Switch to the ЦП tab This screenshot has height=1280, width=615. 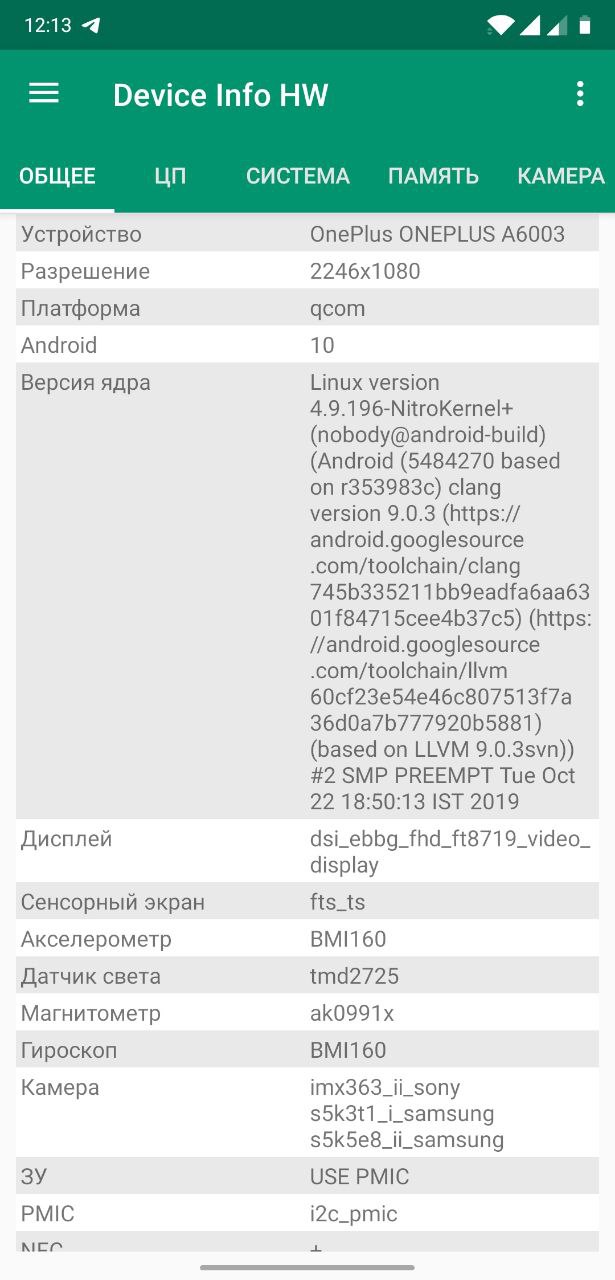click(170, 177)
